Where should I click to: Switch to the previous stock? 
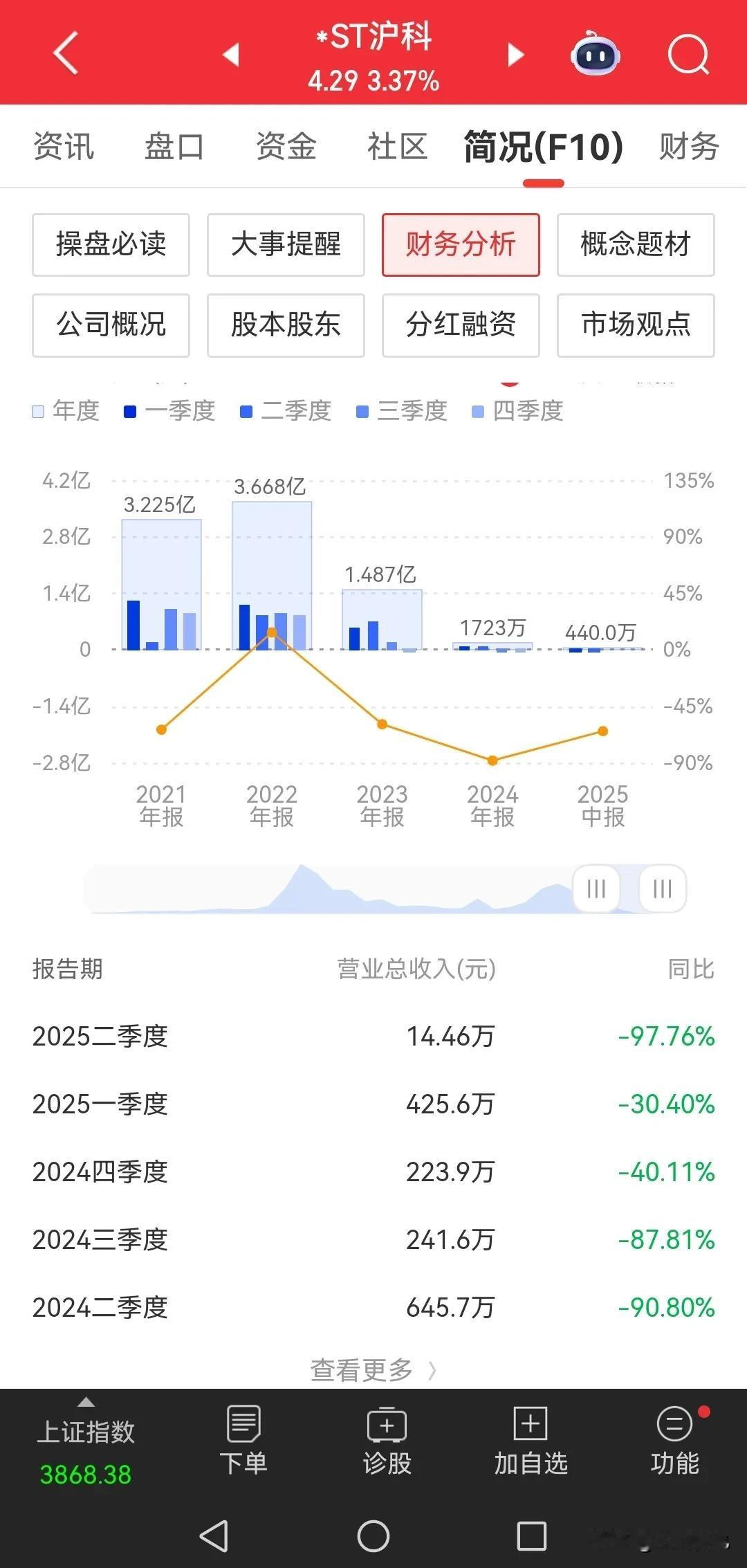click(x=232, y=54)
